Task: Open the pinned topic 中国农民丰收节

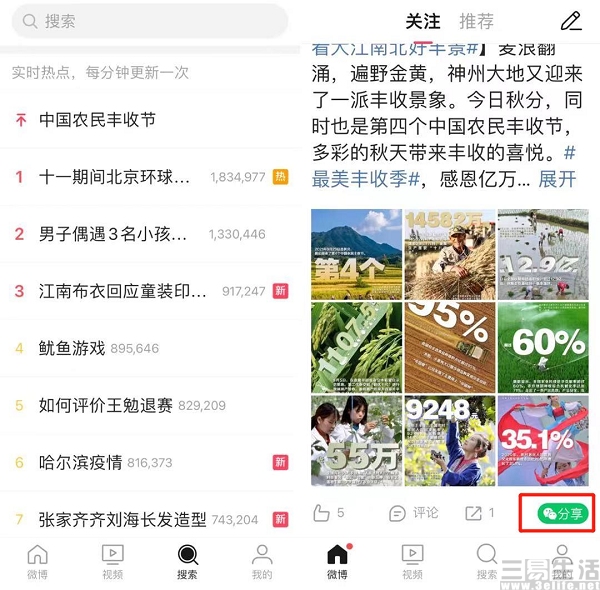Action: [x=97, y=120]
